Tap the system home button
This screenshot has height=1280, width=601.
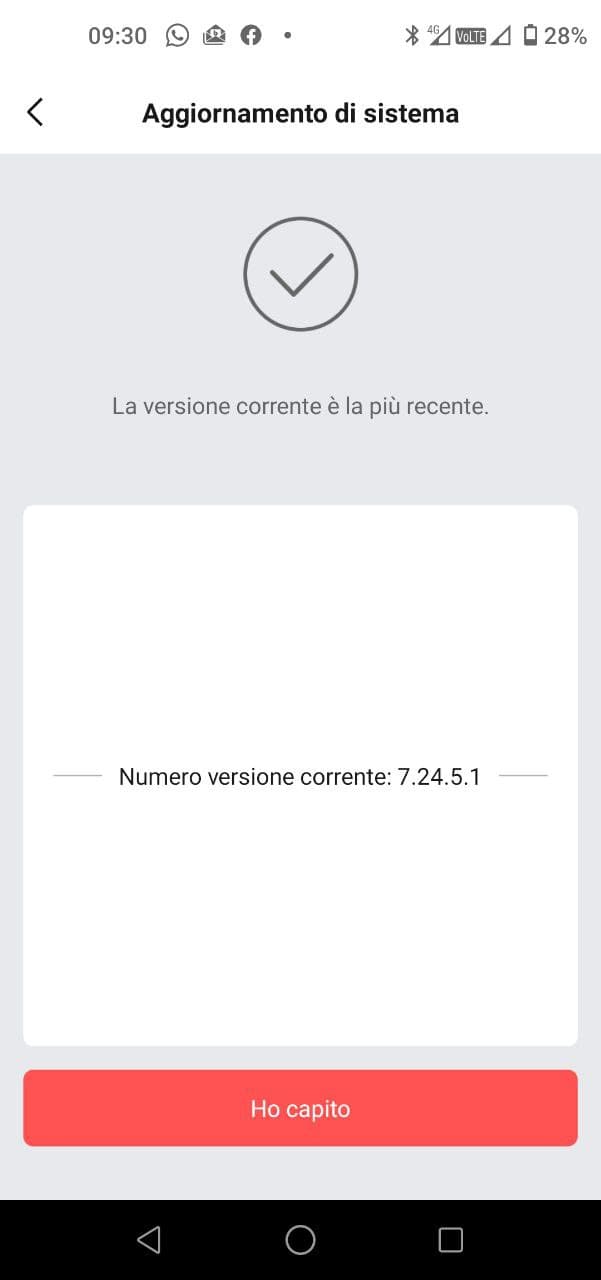point(300,1240)
